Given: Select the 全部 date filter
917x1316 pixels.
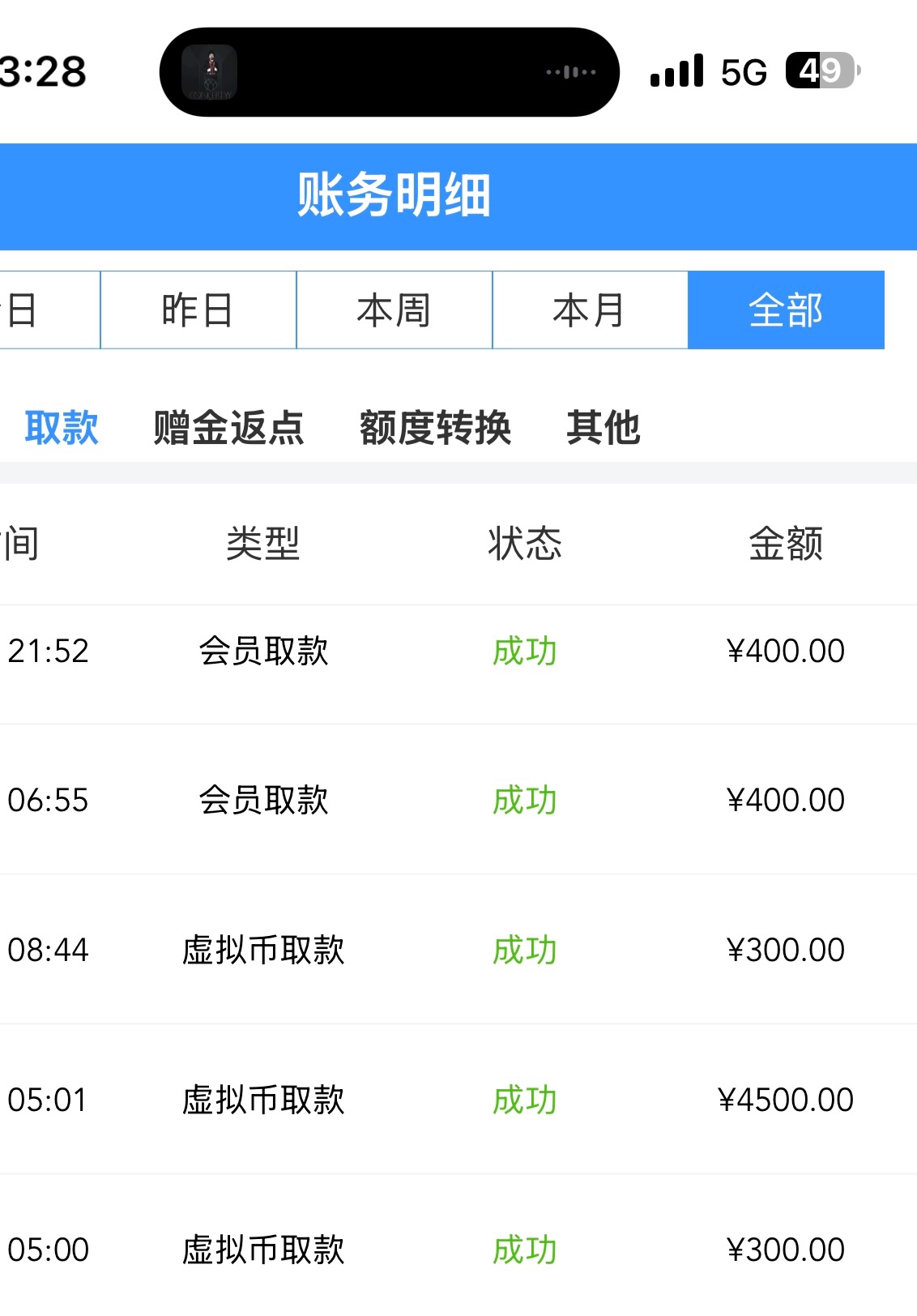Looking at the screenshot, I should [x=786, y=310].
